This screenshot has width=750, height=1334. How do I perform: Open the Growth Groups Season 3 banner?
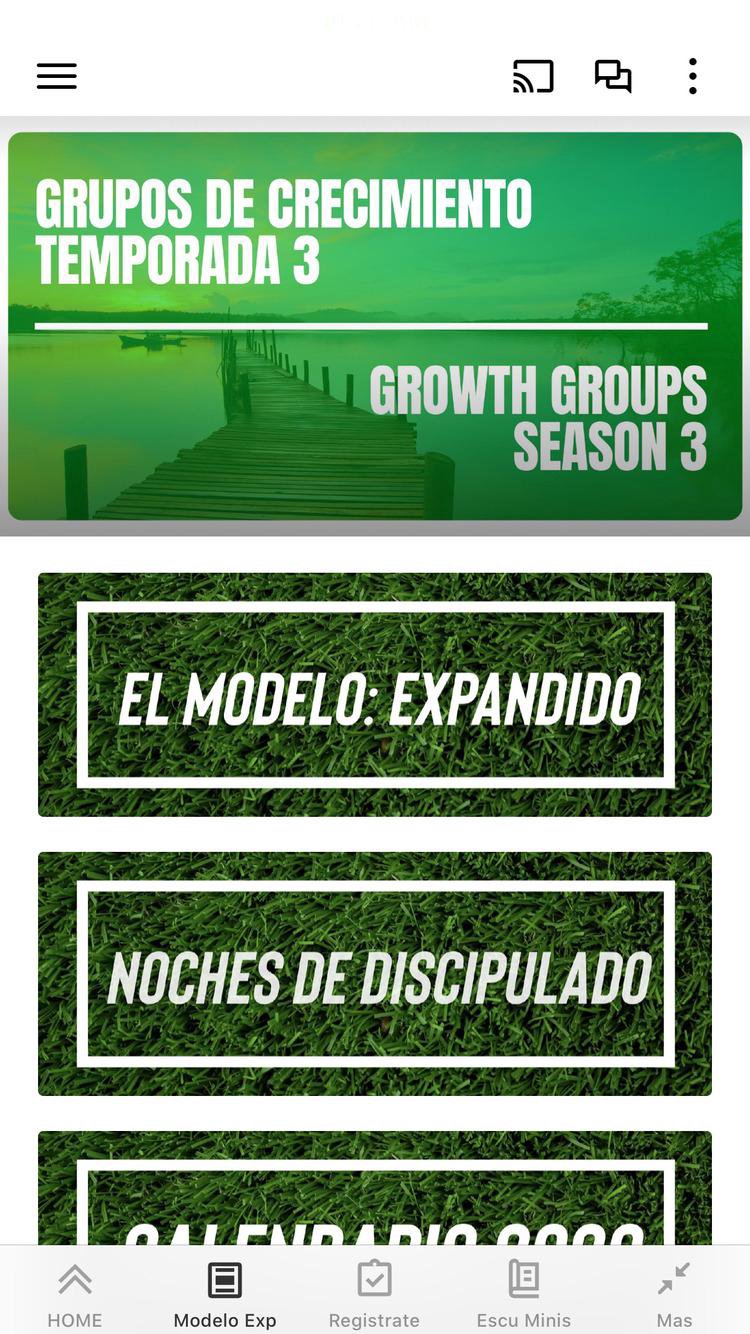(x=375, y=326)
